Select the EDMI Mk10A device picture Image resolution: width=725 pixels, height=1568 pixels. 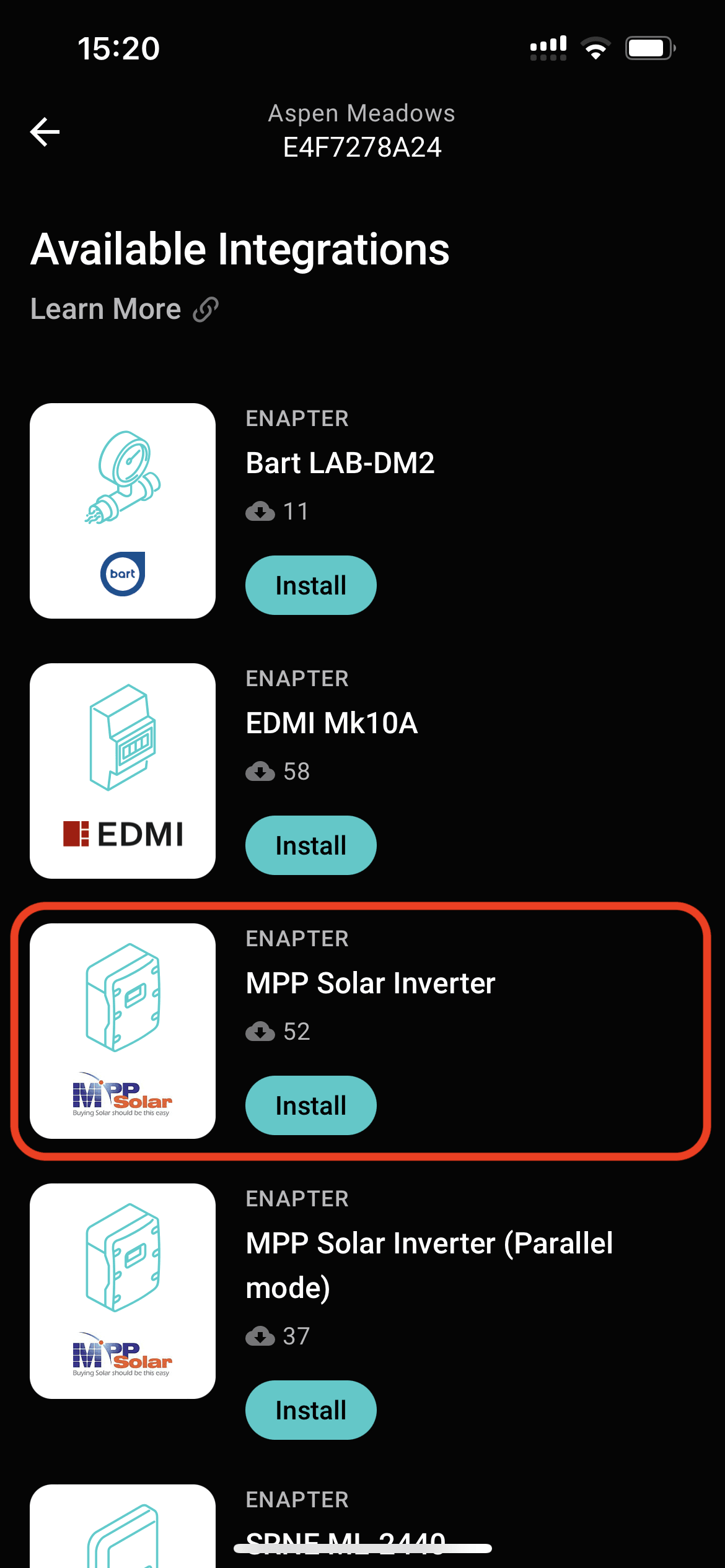pos(122,770)
